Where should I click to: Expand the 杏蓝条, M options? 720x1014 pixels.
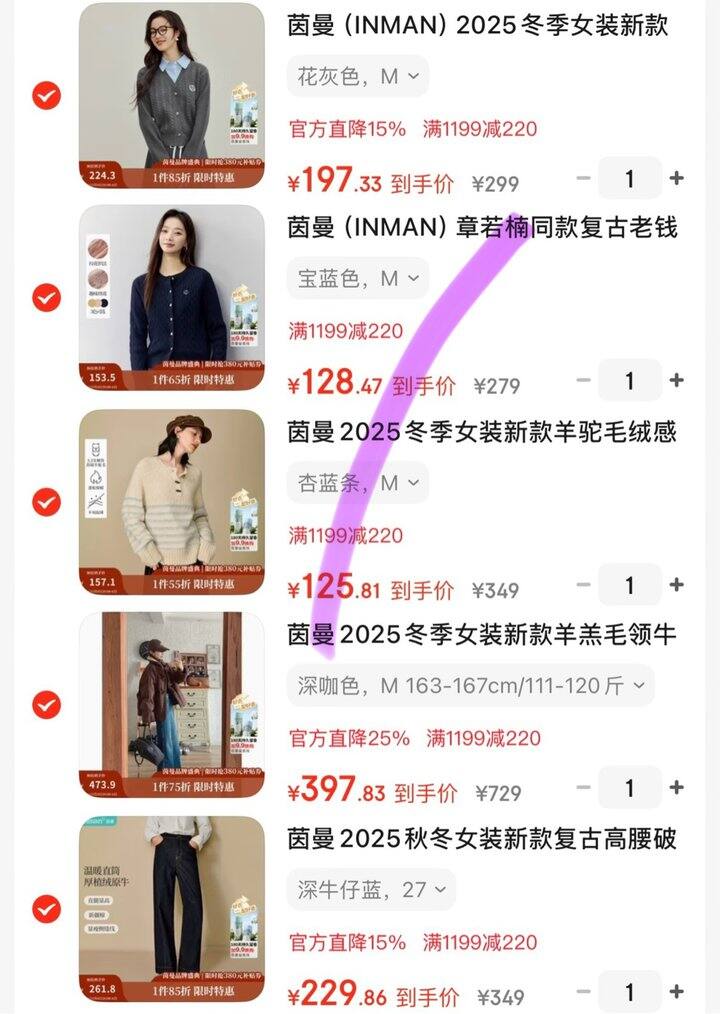(358, 483)
